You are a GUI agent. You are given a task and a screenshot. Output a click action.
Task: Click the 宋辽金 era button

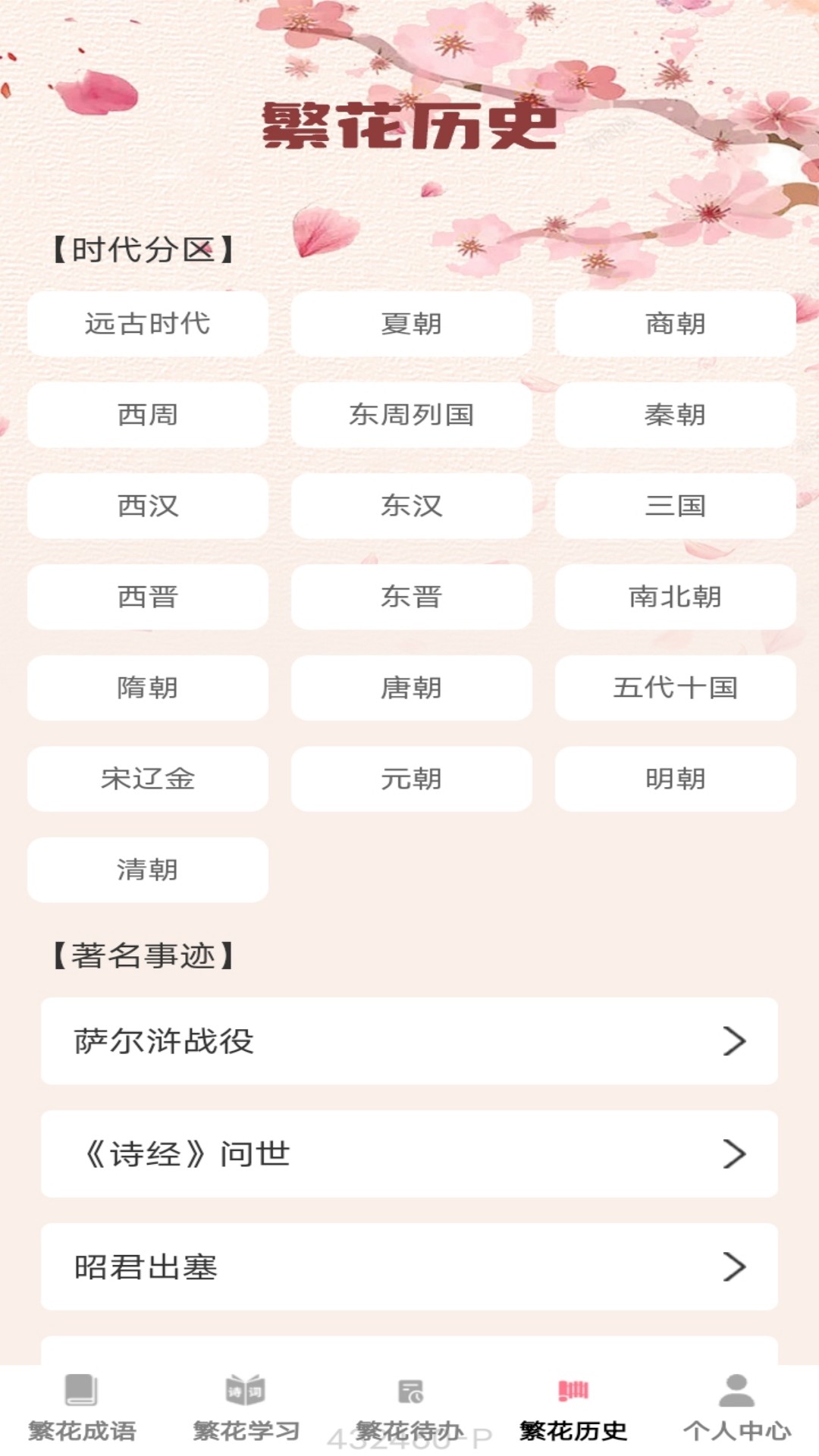147,779
